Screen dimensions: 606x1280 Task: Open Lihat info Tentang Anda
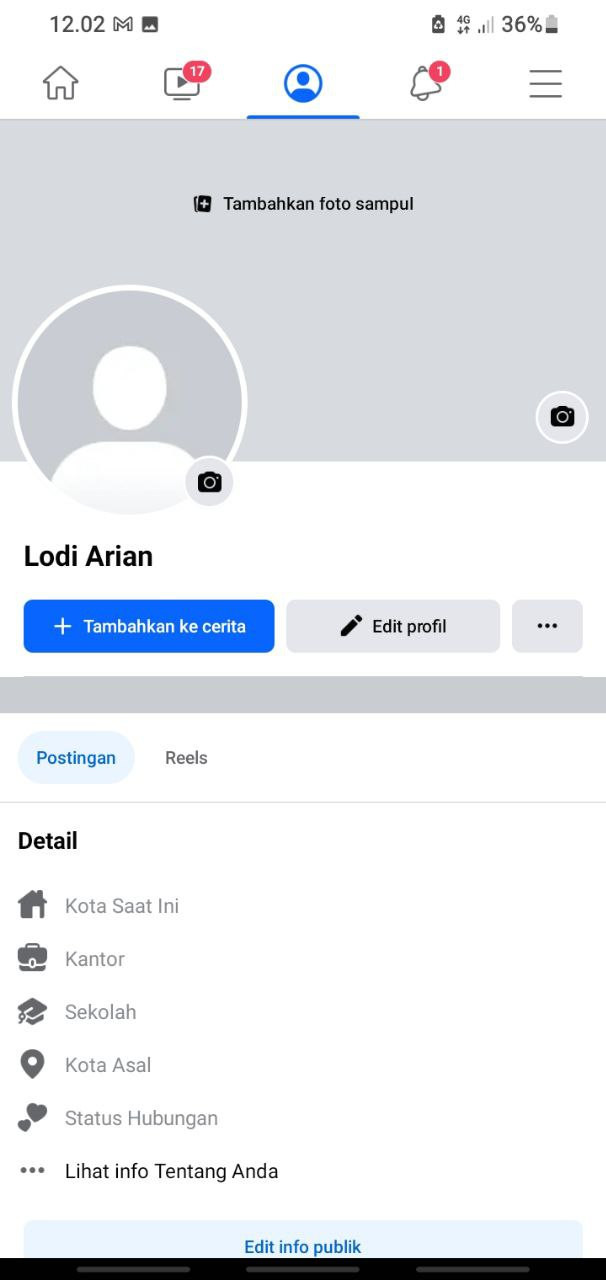(171, 1171)
